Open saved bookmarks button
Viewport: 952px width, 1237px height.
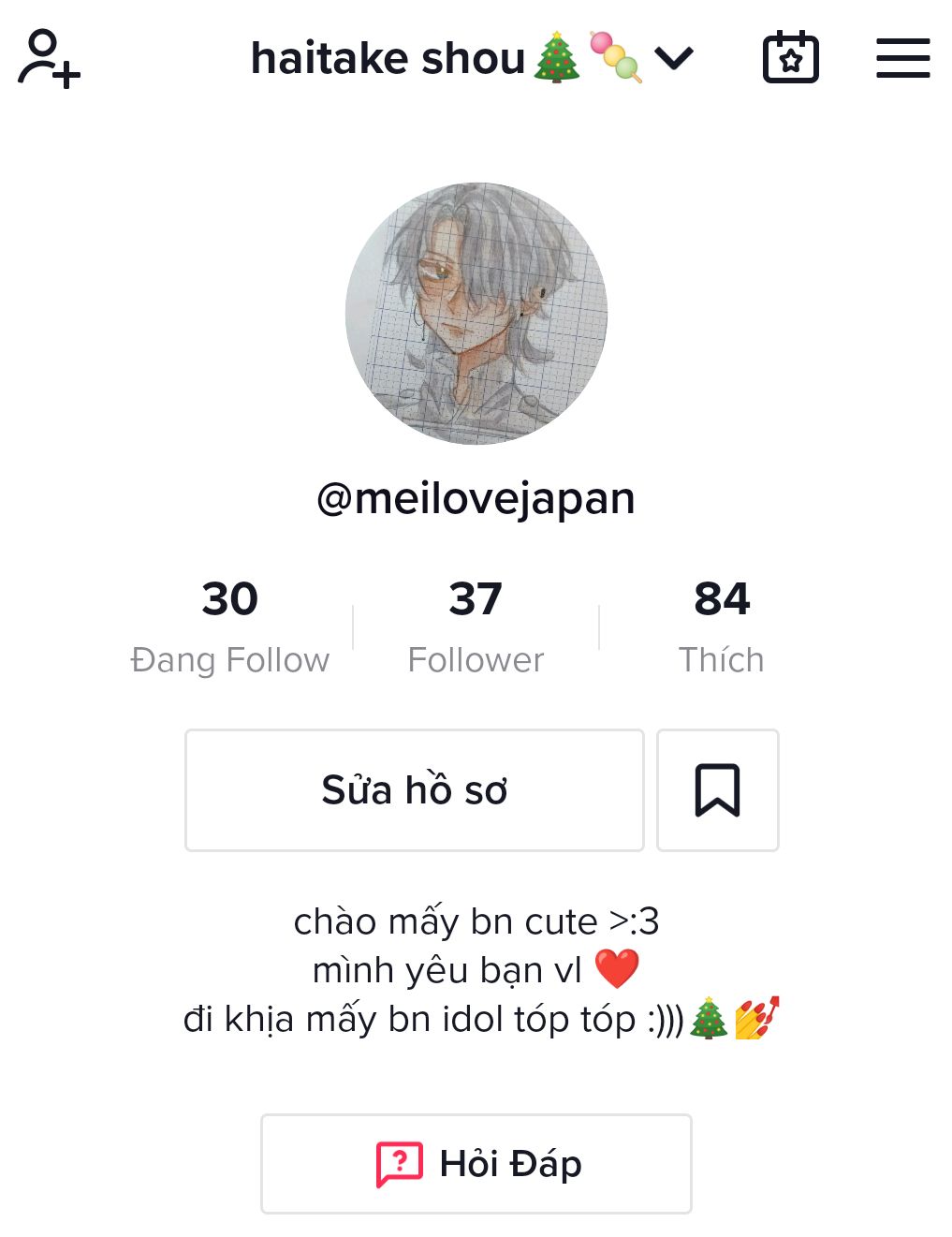717,790
